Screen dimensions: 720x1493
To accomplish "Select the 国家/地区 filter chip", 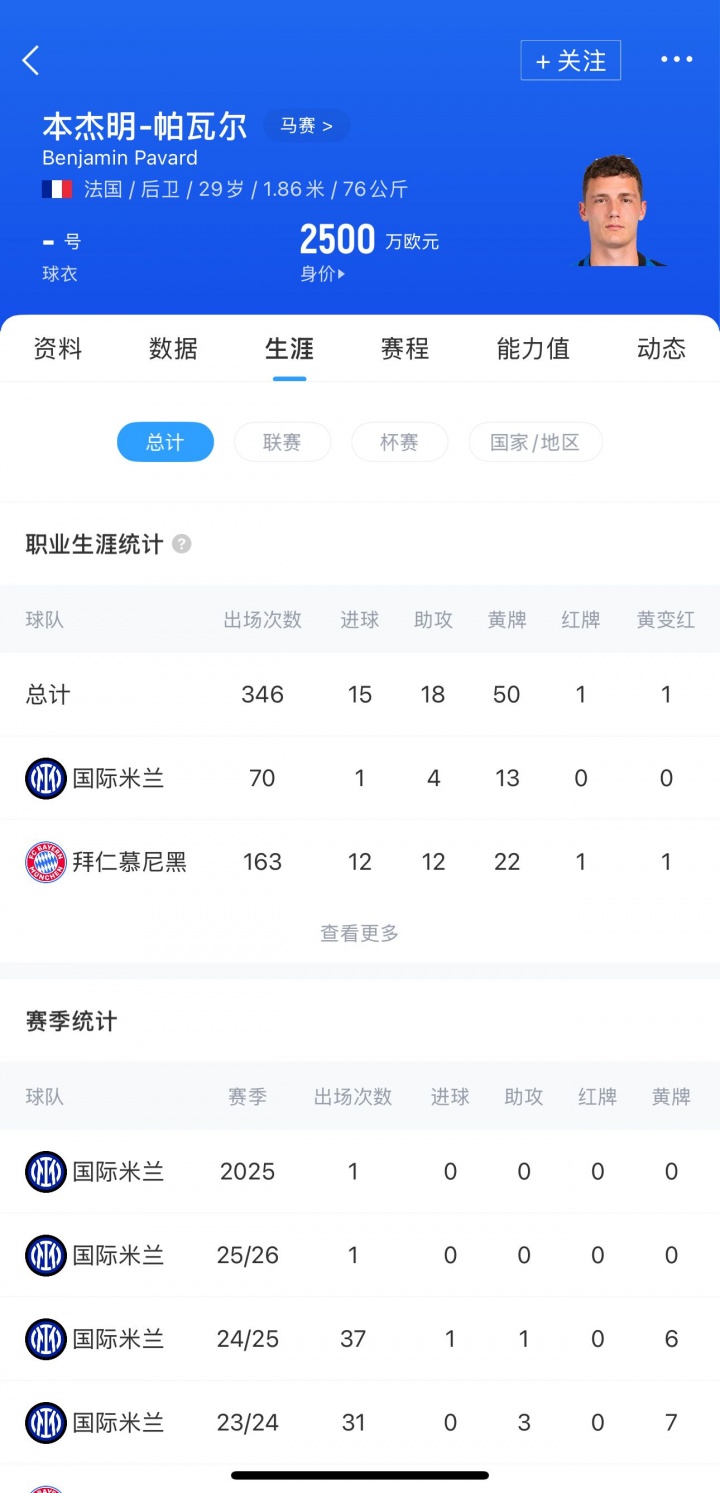I will [535, 442].
